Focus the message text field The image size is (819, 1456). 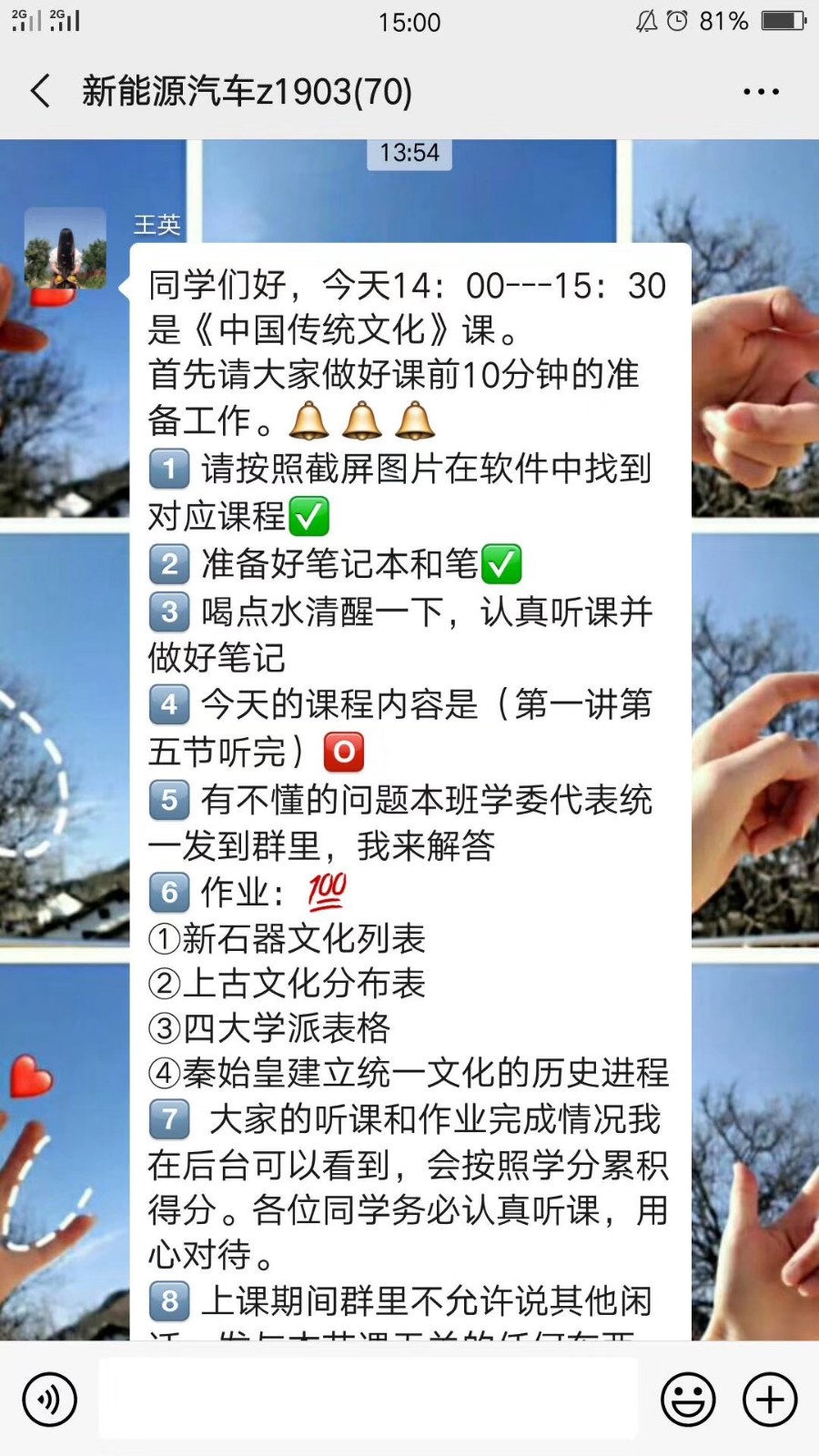pos(369,1399)
